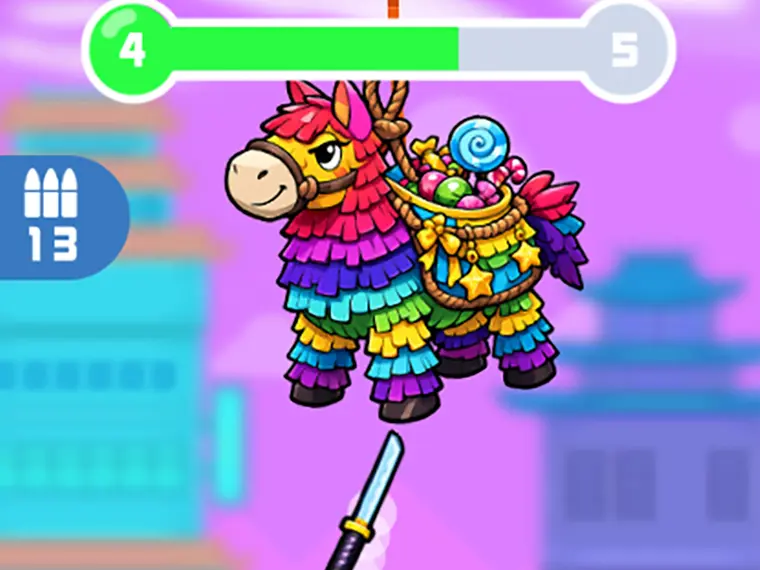Image resolution: width=760 pixels, height=570 pixels.
Task: Hit the rainbow piñata donkey
Action: point(406,251)
